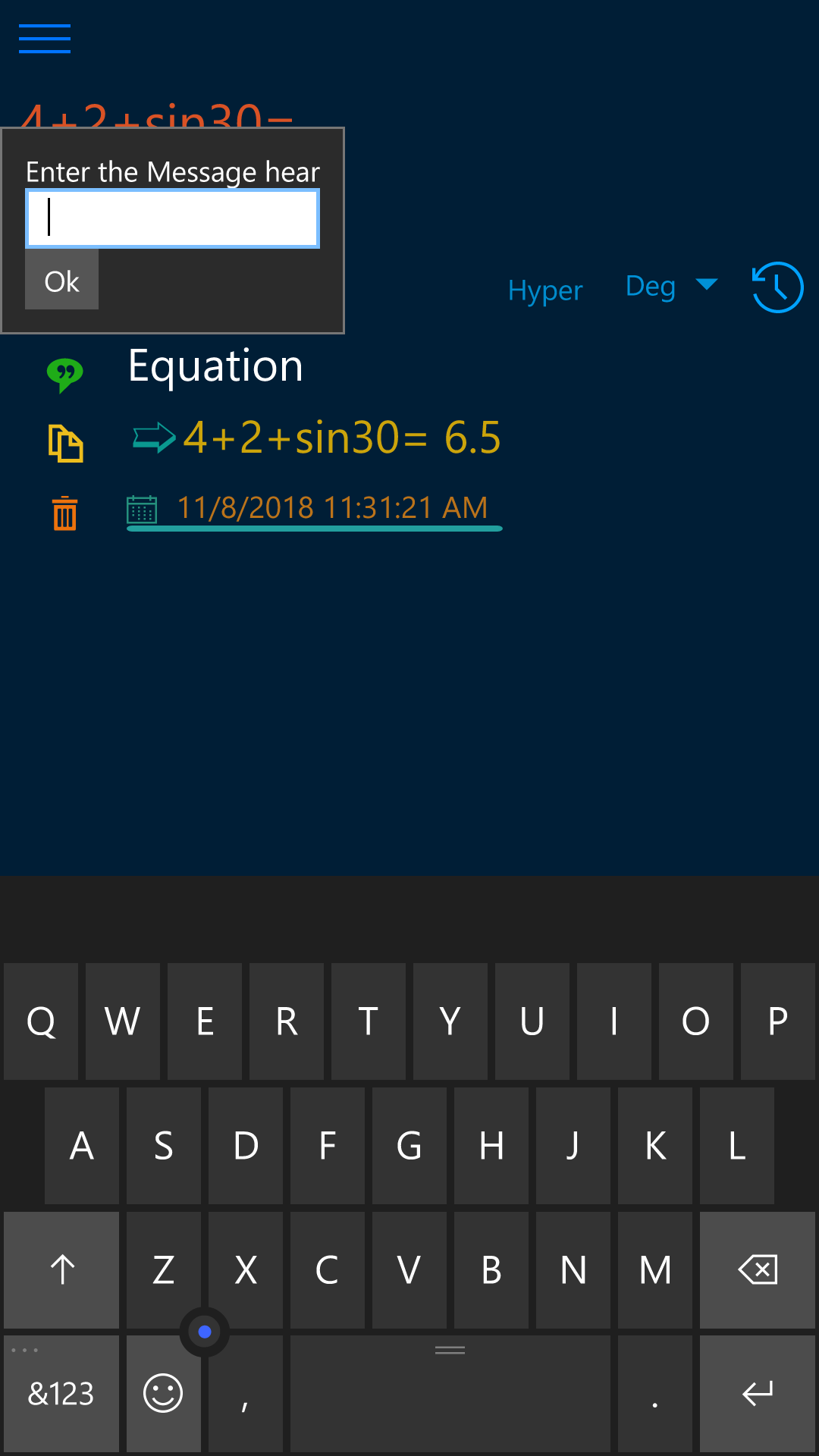The height and width of the screenshot is (1456, 819).
Task: Confirm the message with Ok
Action: 61,281
